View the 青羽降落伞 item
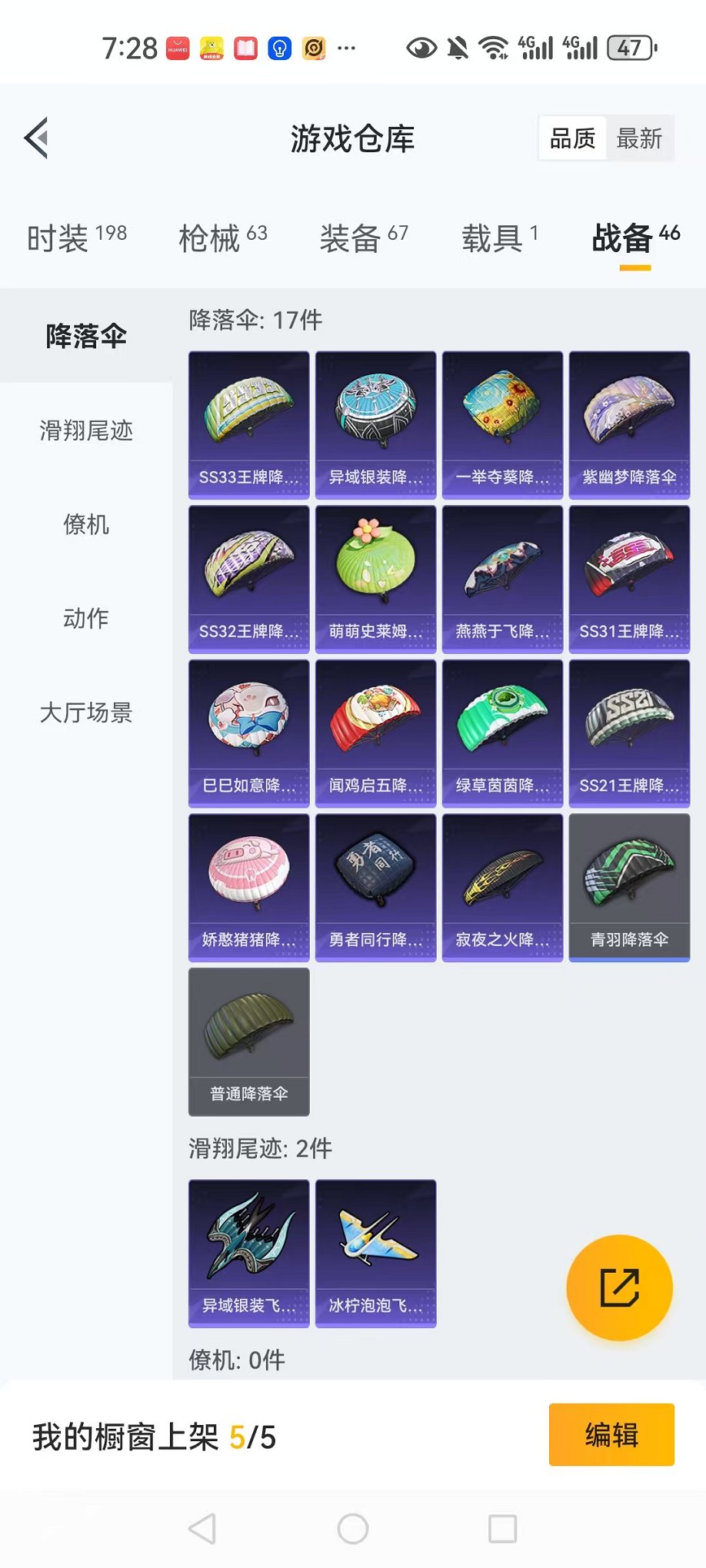Viewport: 706px width, 1568px height. (x=629, y=888)
